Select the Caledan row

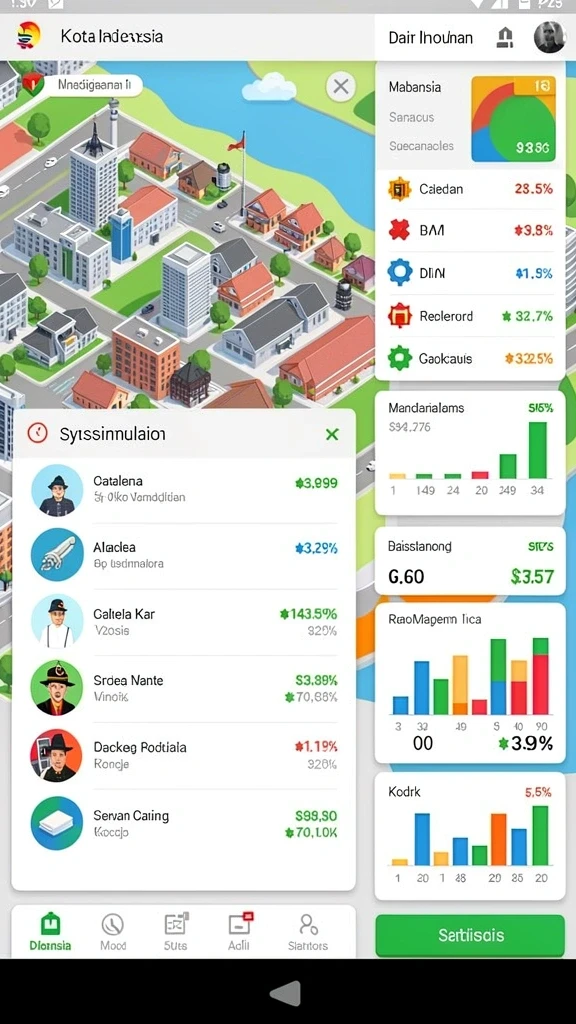click(x=470, y=189)
